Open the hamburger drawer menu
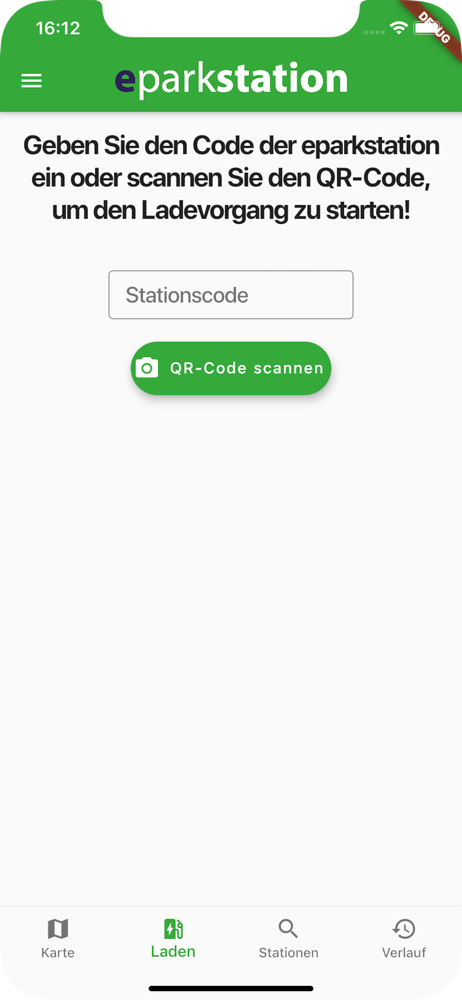Image resolution: width=462 pixels, height=1000 pixels. click(x=31, y=81)
